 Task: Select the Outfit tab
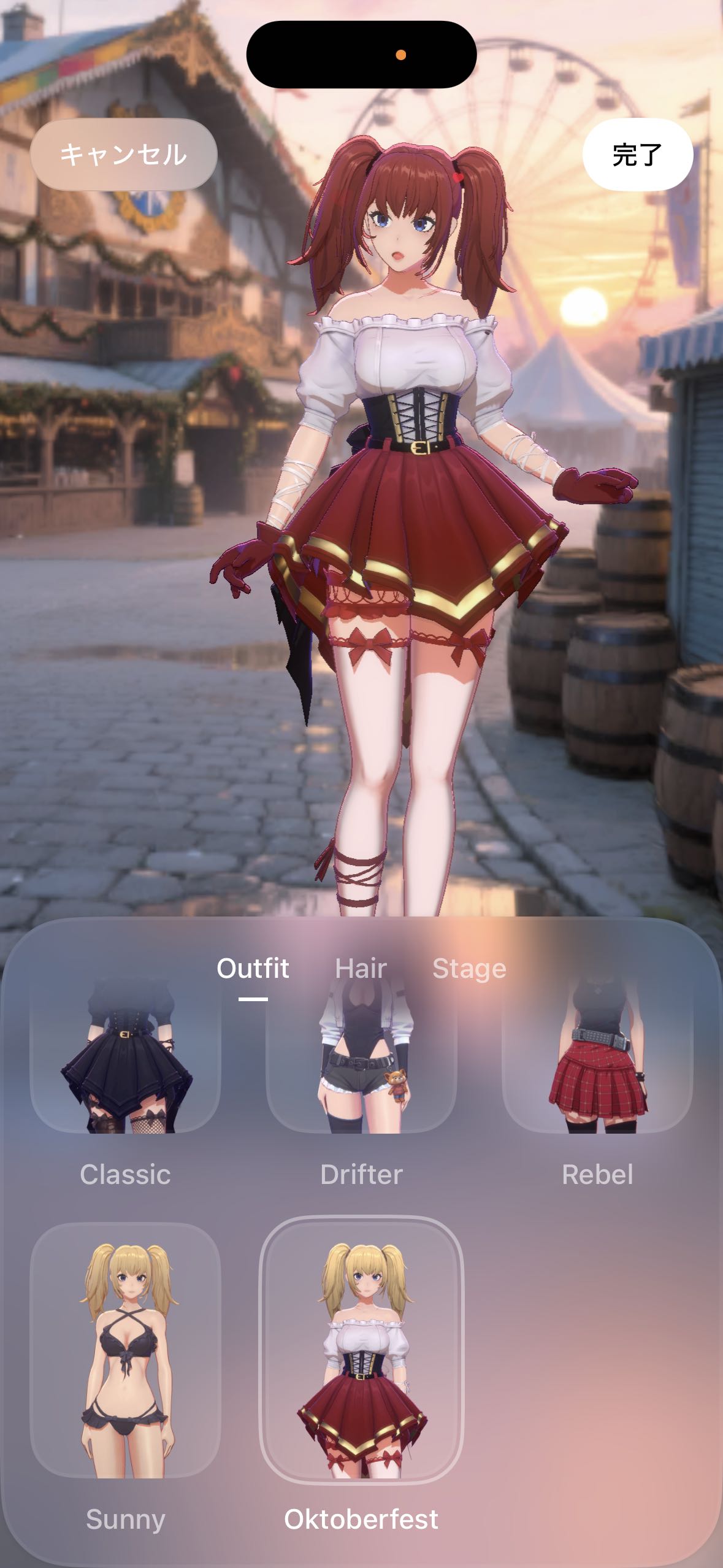pos(253,969)
